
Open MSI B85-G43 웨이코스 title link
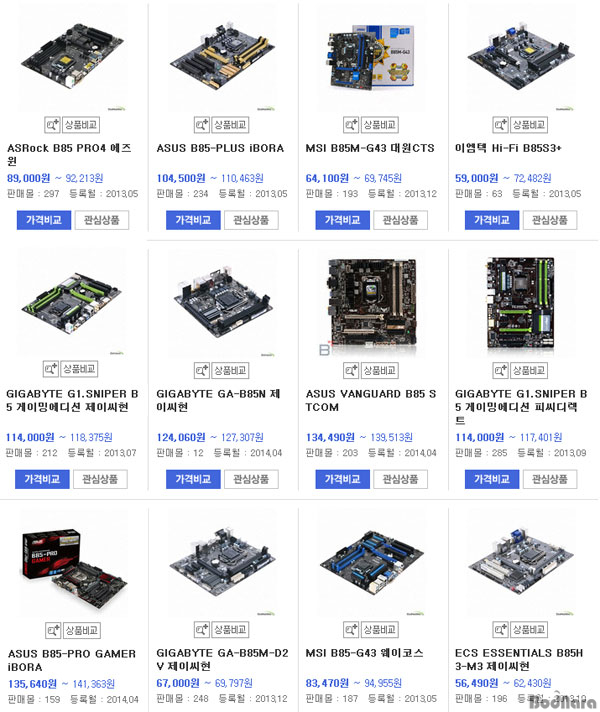[364, 653]
